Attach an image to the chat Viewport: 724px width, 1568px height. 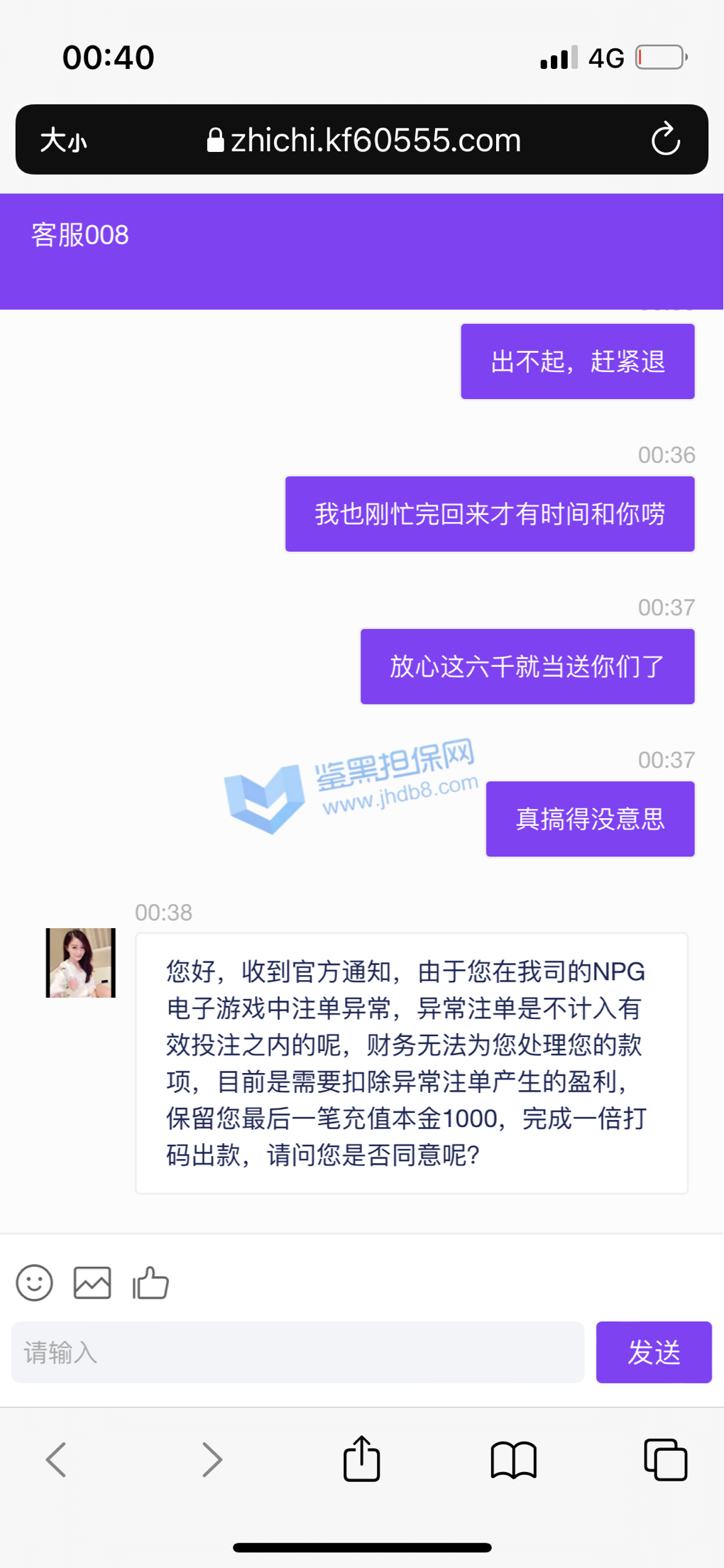[92, 1283]
